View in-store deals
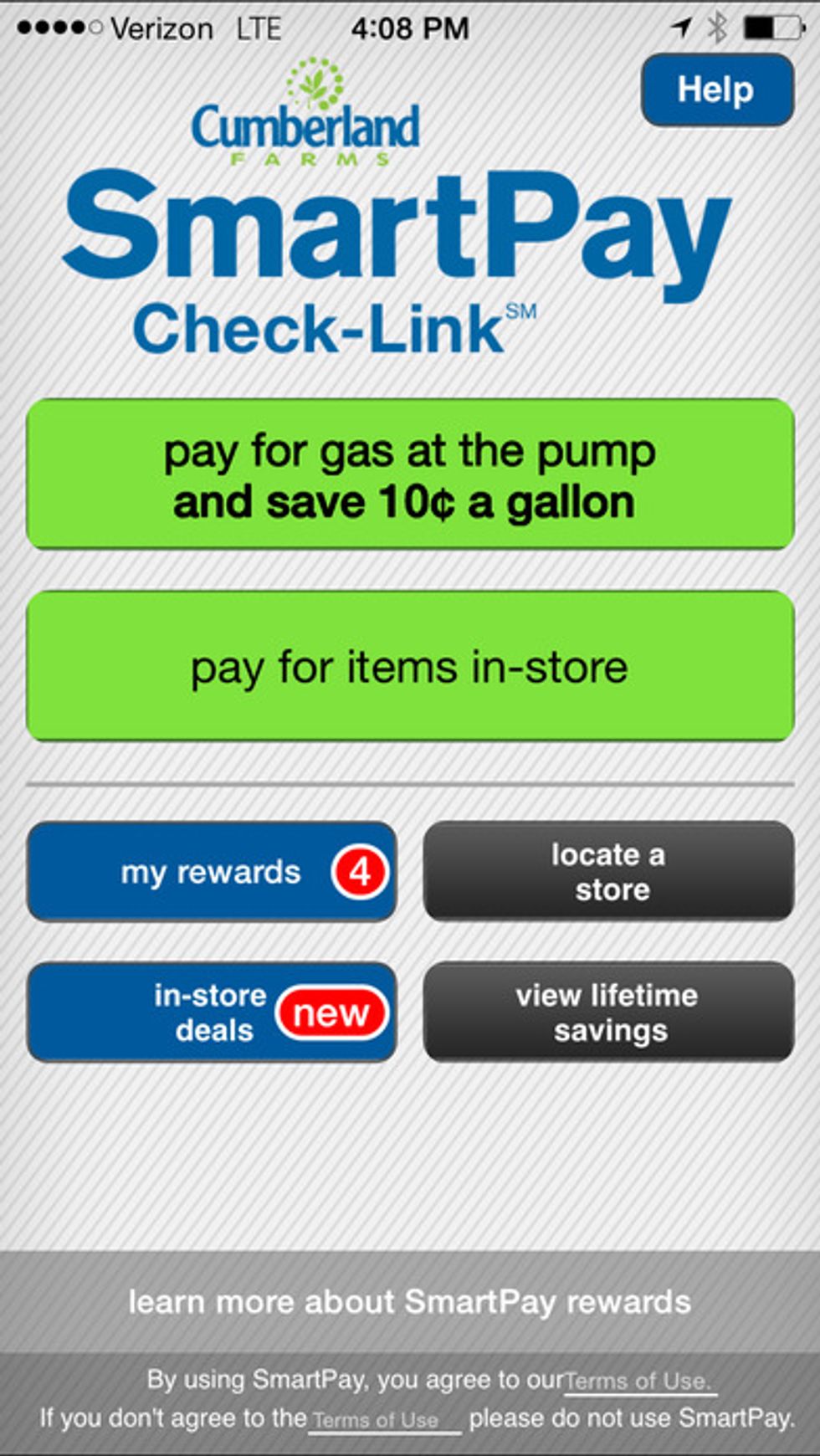The width and height of the screenshot is (820, 1456). 212,1013
